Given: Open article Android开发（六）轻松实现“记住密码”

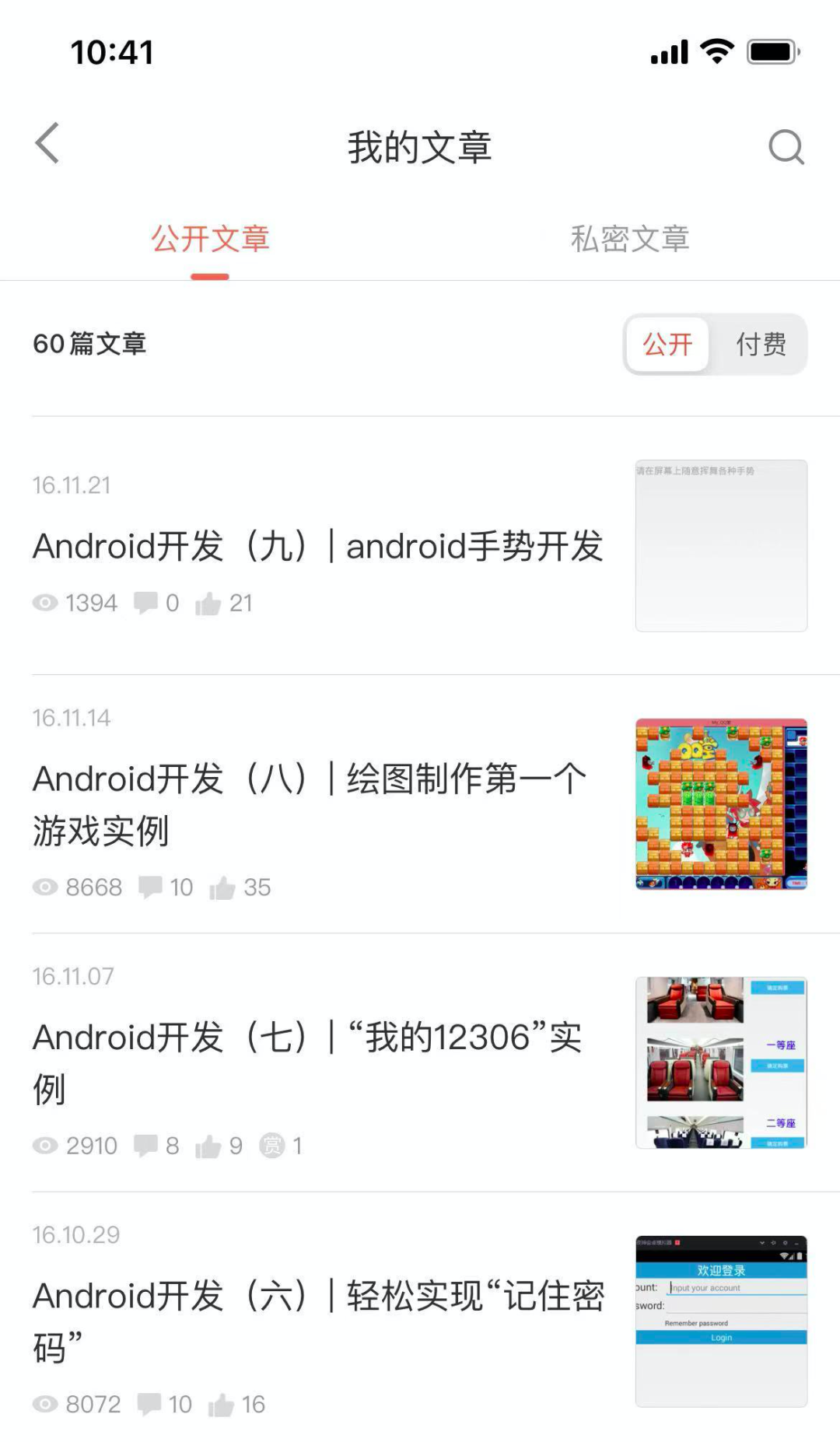Looking at the screenshot, I should click(319, 1321).
